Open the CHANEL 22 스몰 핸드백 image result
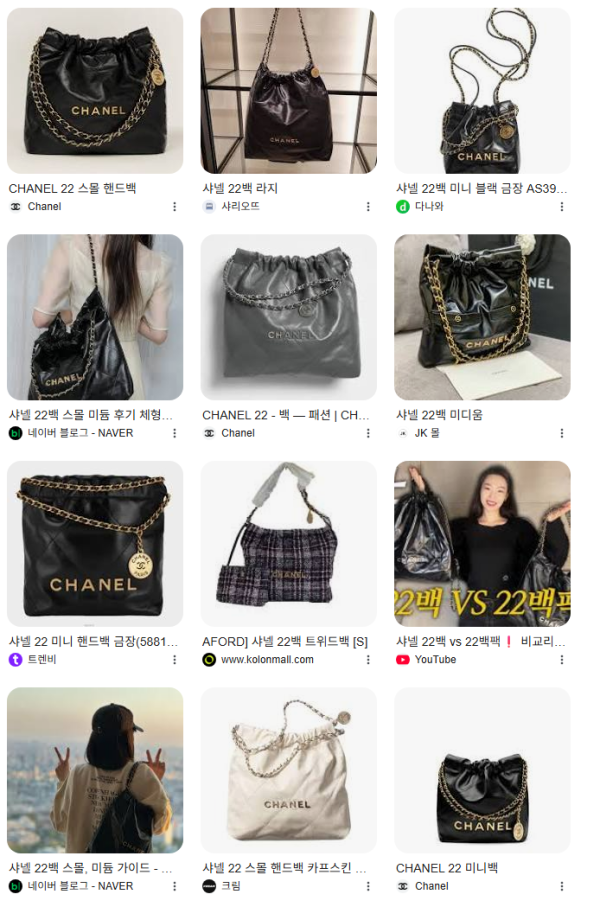 pos(95,91)
